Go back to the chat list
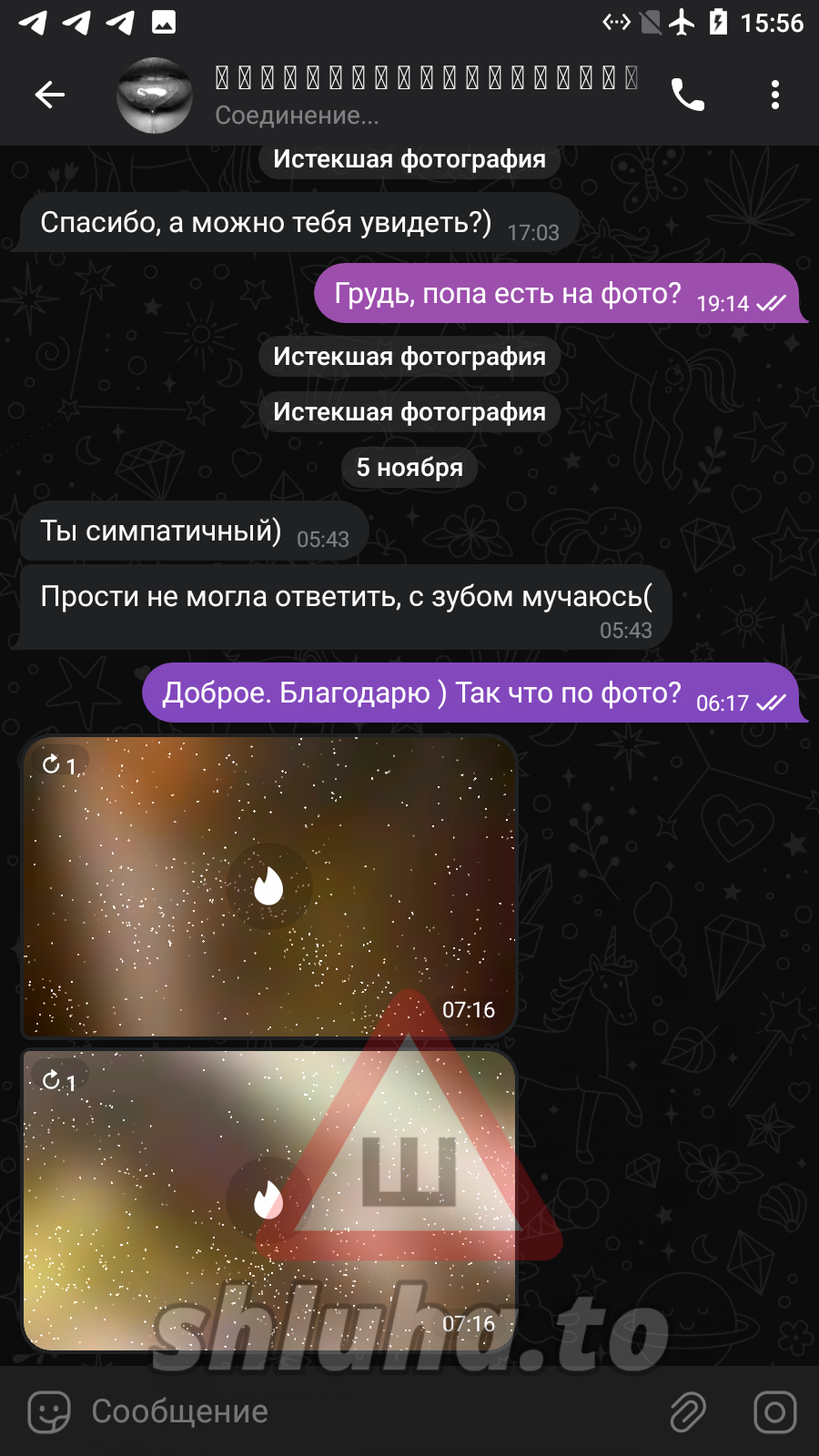Screen dimensions: 819x1456 point(50,95)
